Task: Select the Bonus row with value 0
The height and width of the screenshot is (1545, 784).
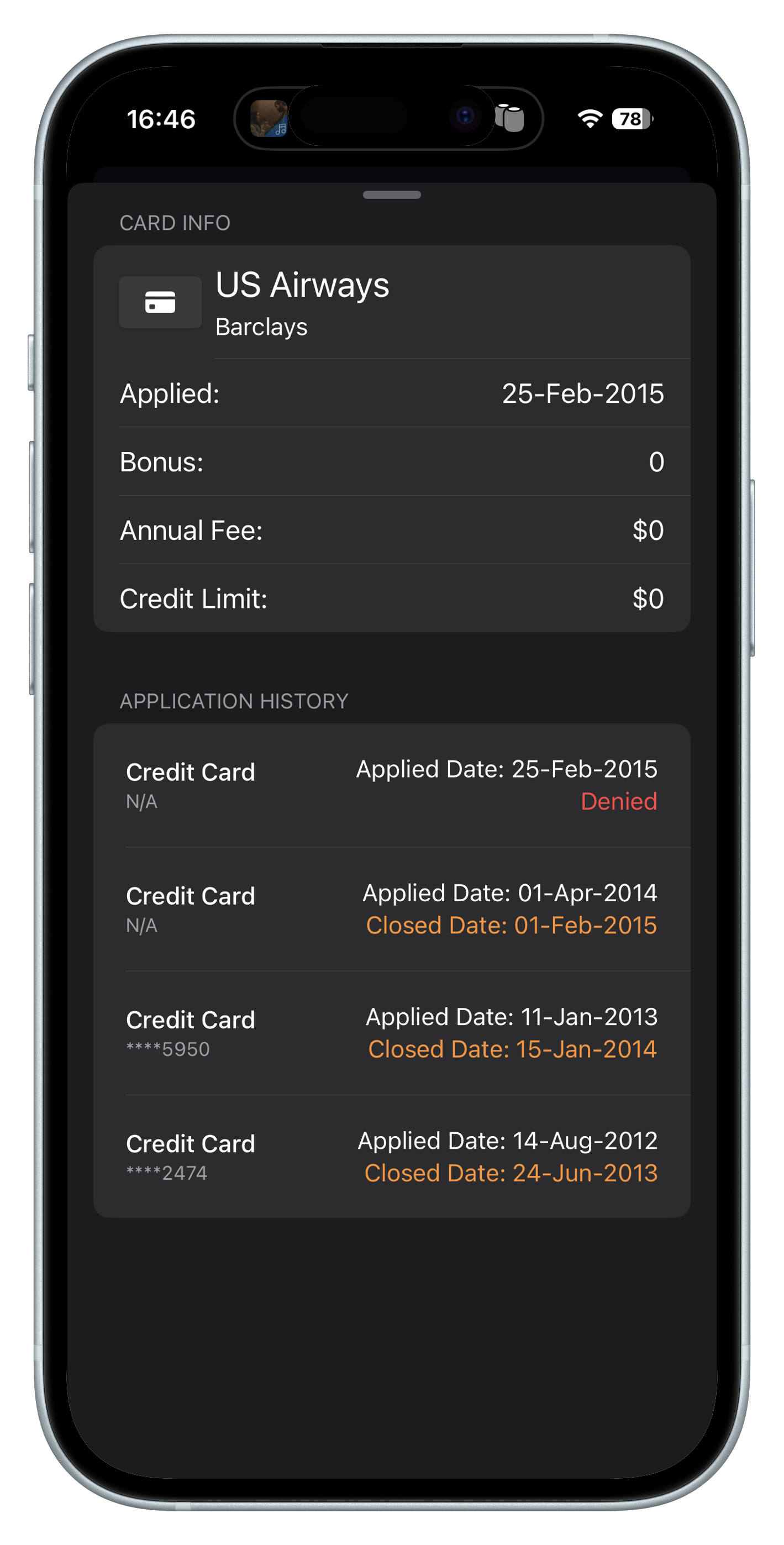Action: click(392, 462)
